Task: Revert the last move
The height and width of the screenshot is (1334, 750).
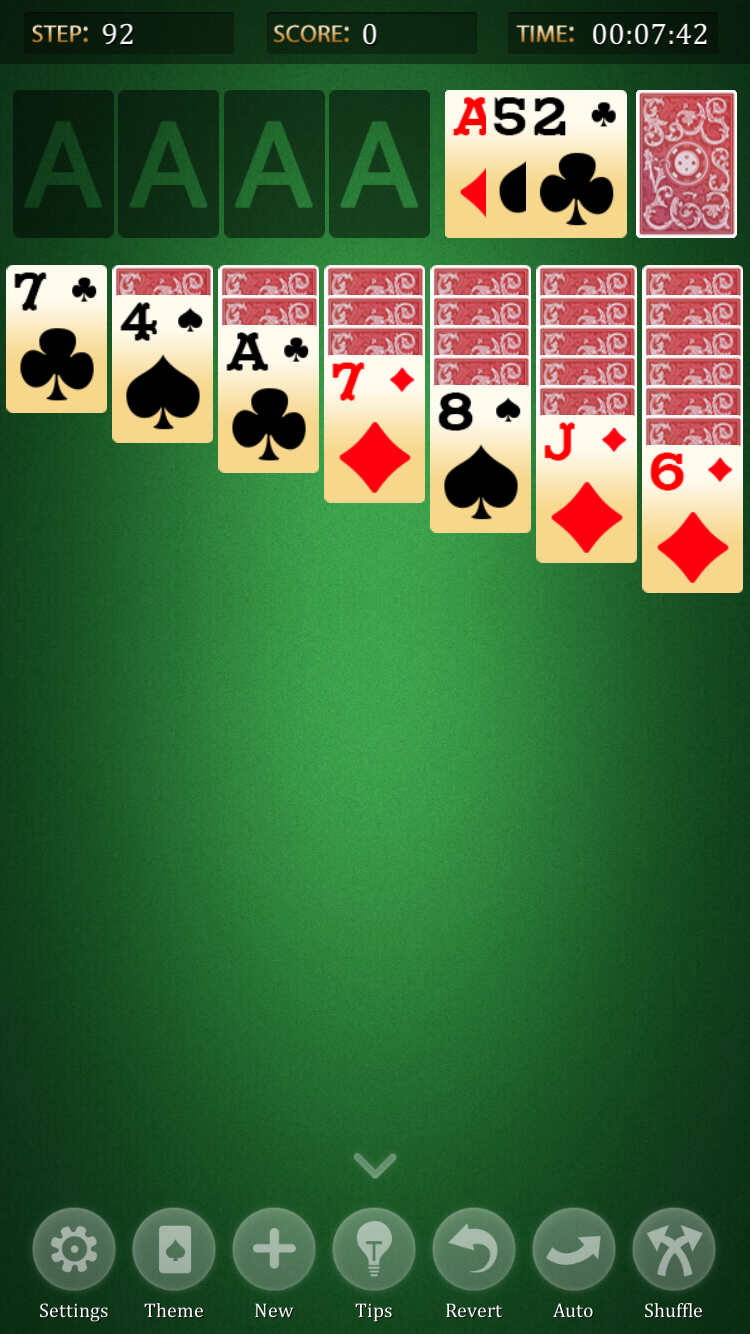Action: (x=474, y=1250)
